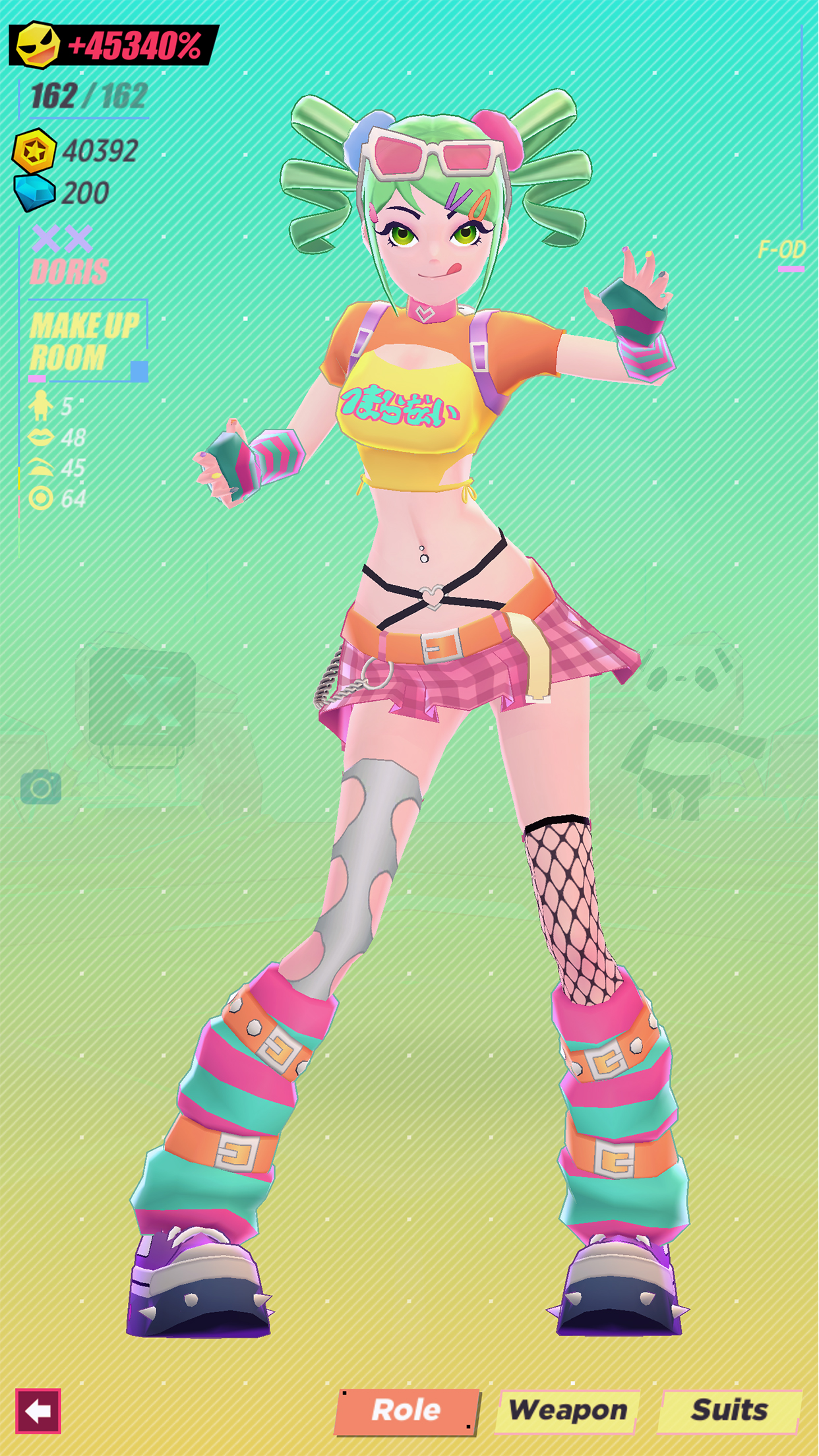The image size is (819, 1456).
Task: Select the Suits tab
Action: (729, 1410)
